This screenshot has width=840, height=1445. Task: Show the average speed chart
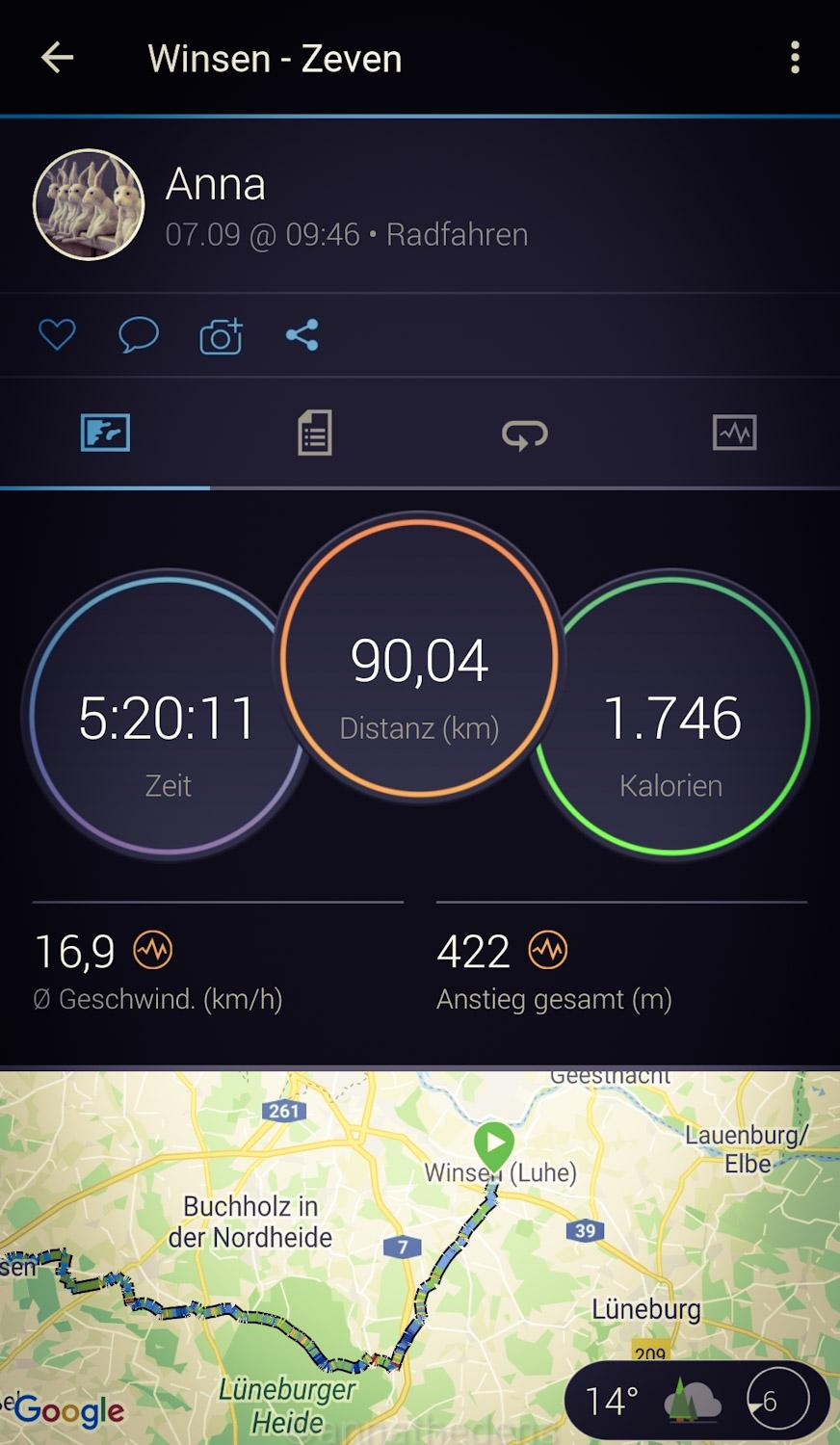[x=153, y=951]
